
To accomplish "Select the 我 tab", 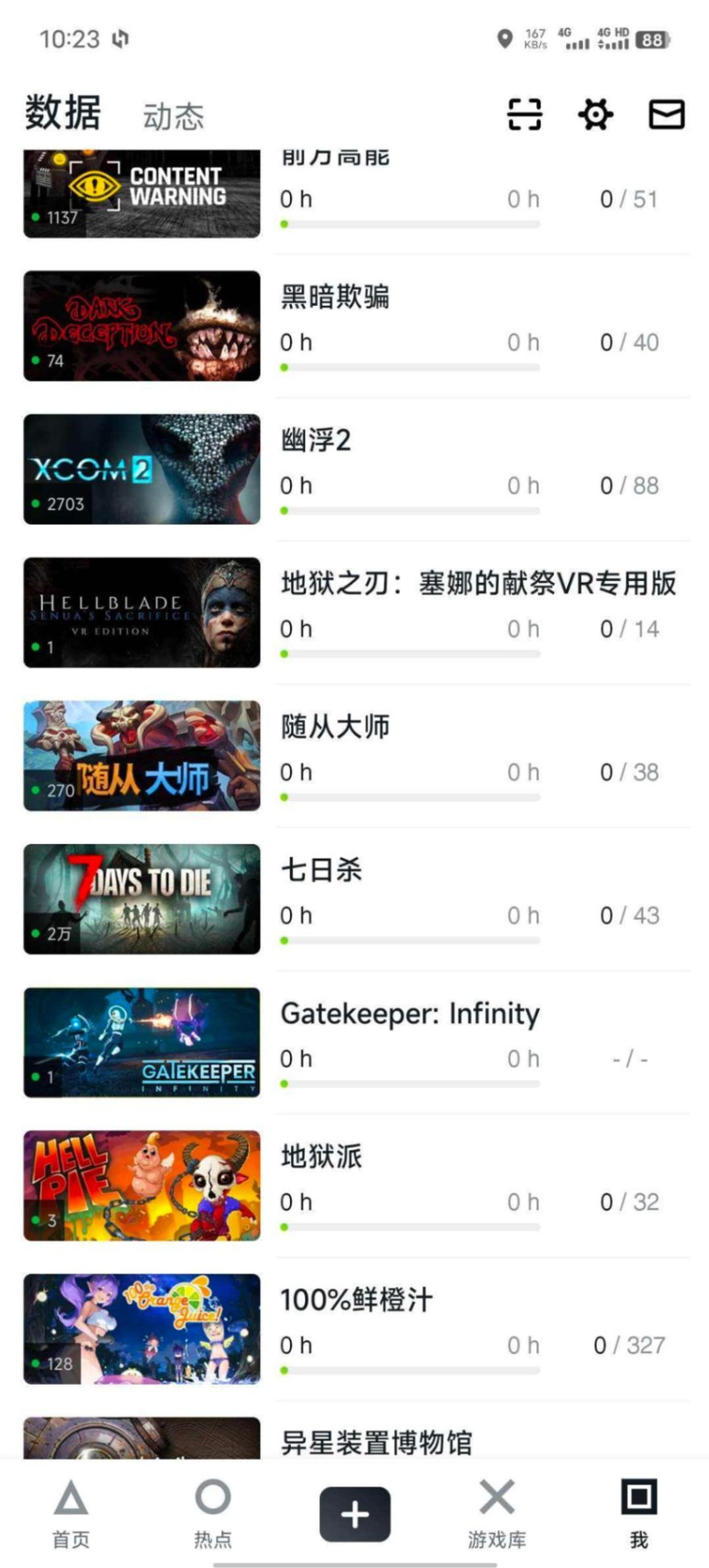I will point(639,1514).
